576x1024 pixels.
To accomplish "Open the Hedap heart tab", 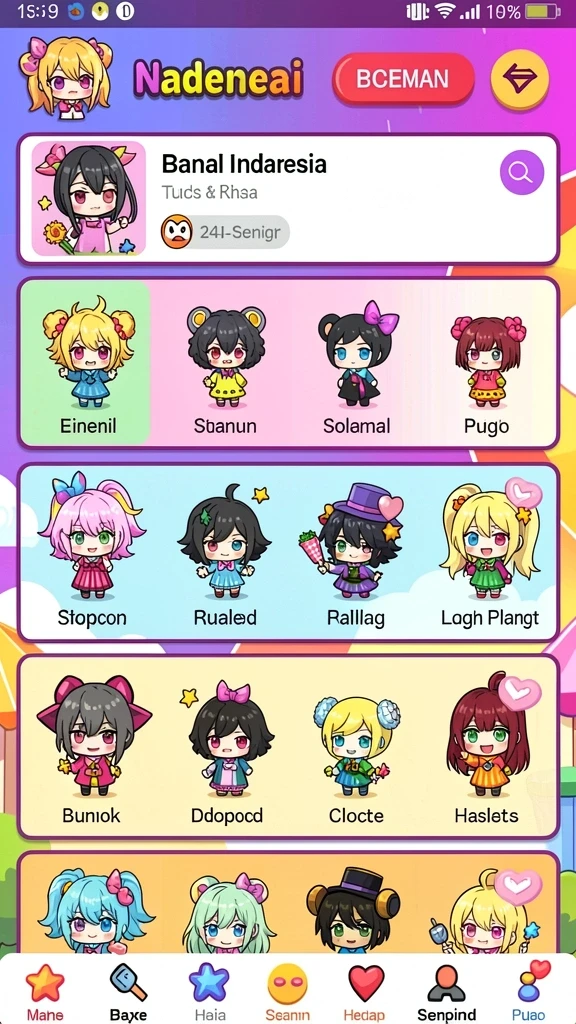I will (365, 991).
